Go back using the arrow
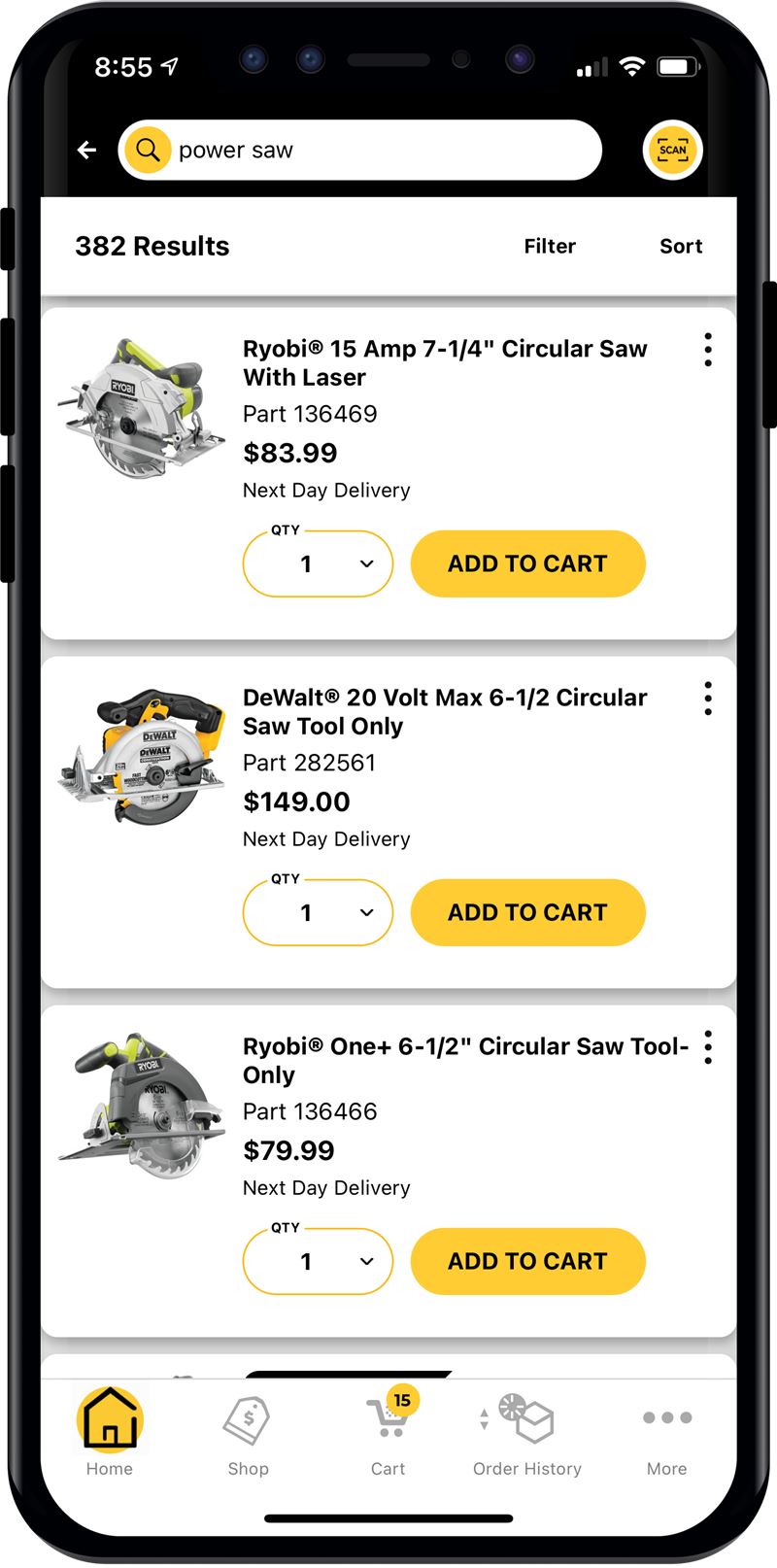The height and width of the screenshot is (1568, 777). (x=87, y=150)
